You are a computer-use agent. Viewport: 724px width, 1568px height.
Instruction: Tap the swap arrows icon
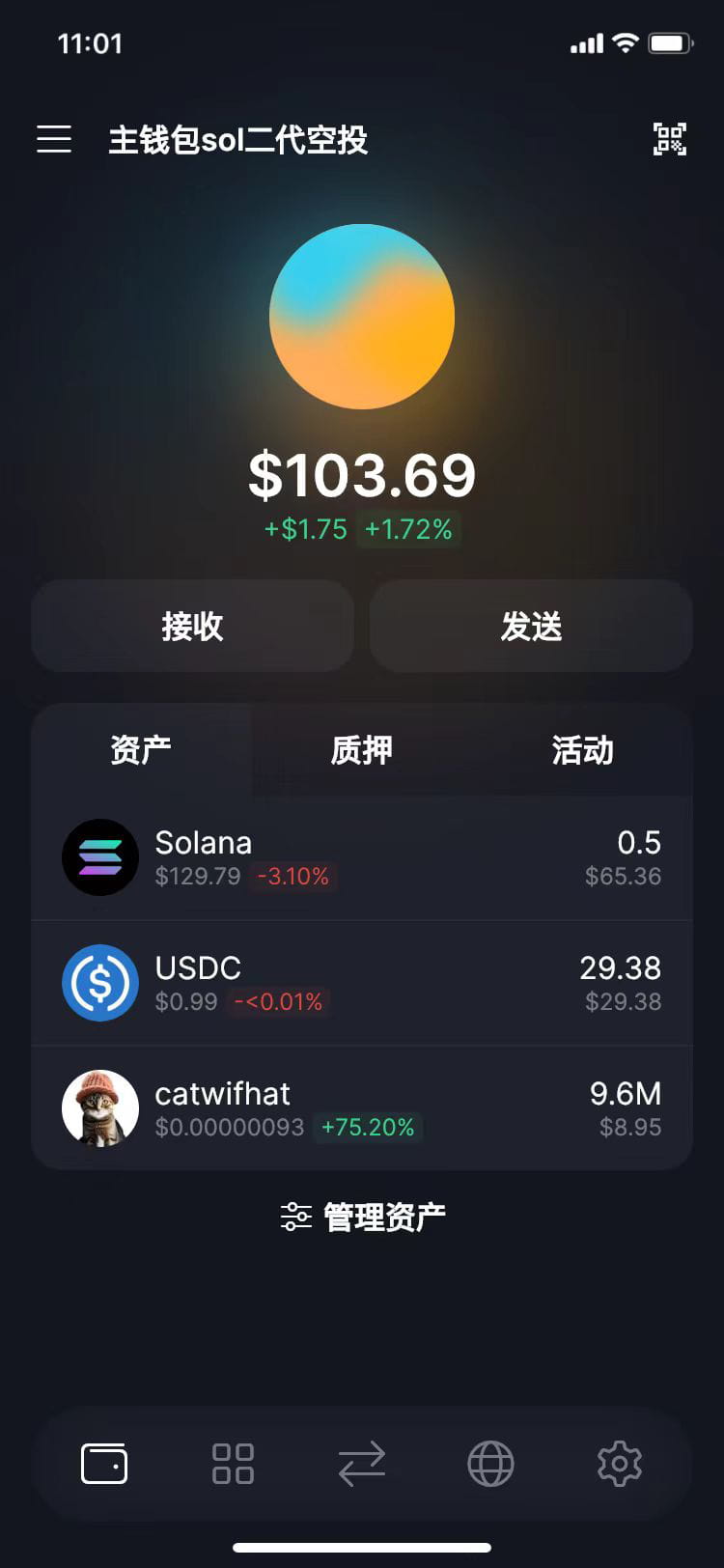[361, 1463]
